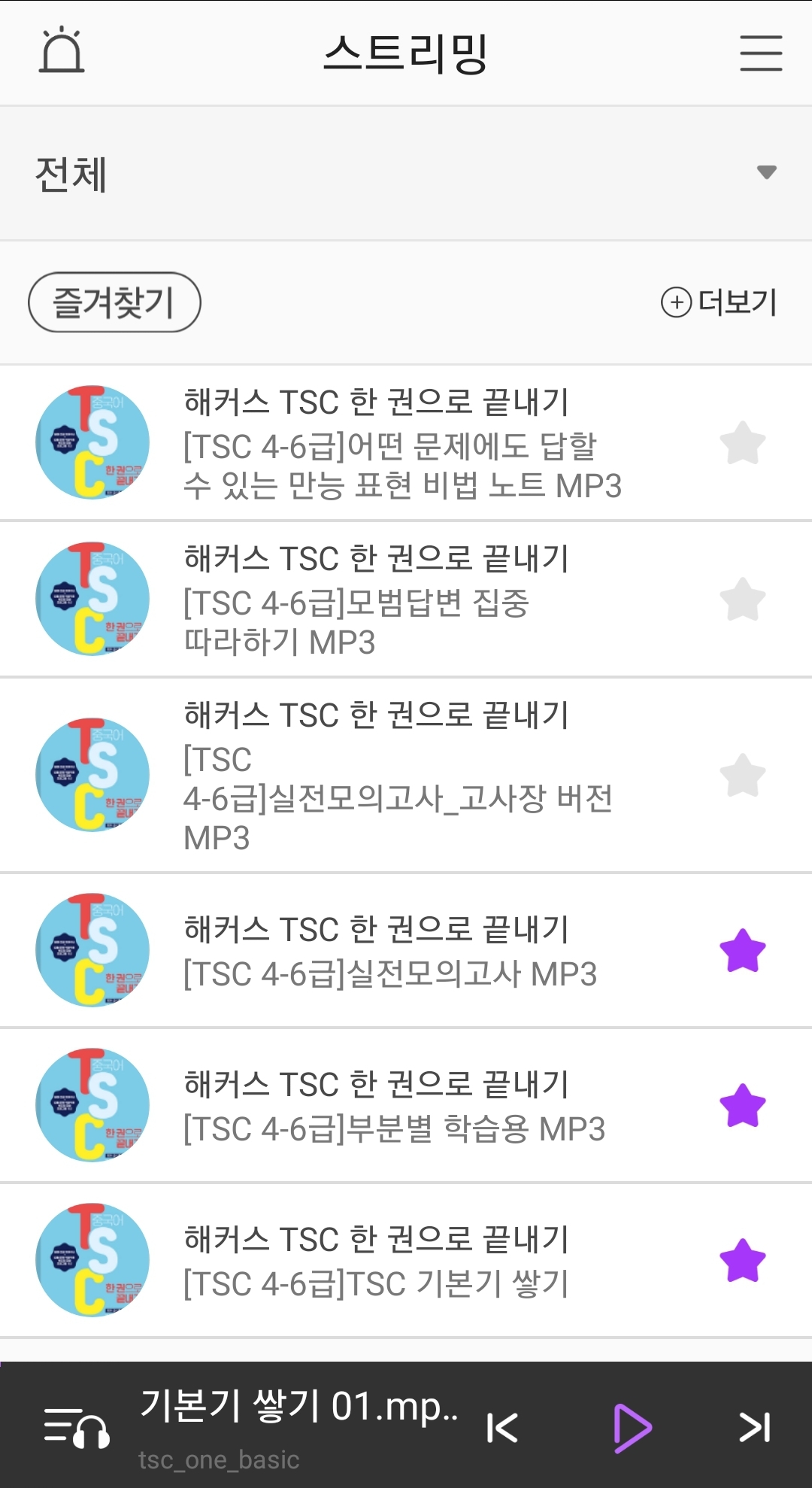Viewport: 812px width, 1488px height.
Task: Open the hamburger menu
Action: (760, 53)
